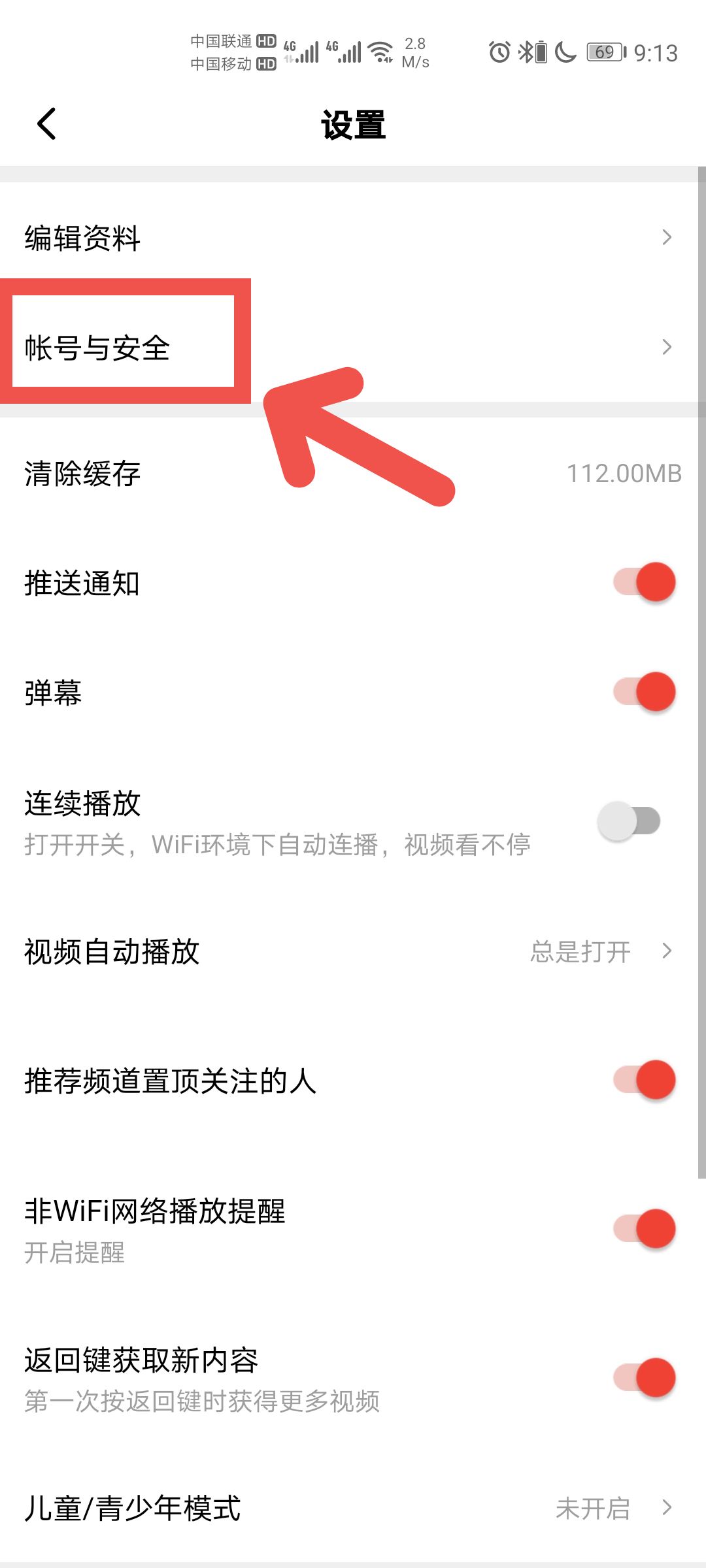Clear the 112.00MB cache via 清除缓存

coord(353,474)
